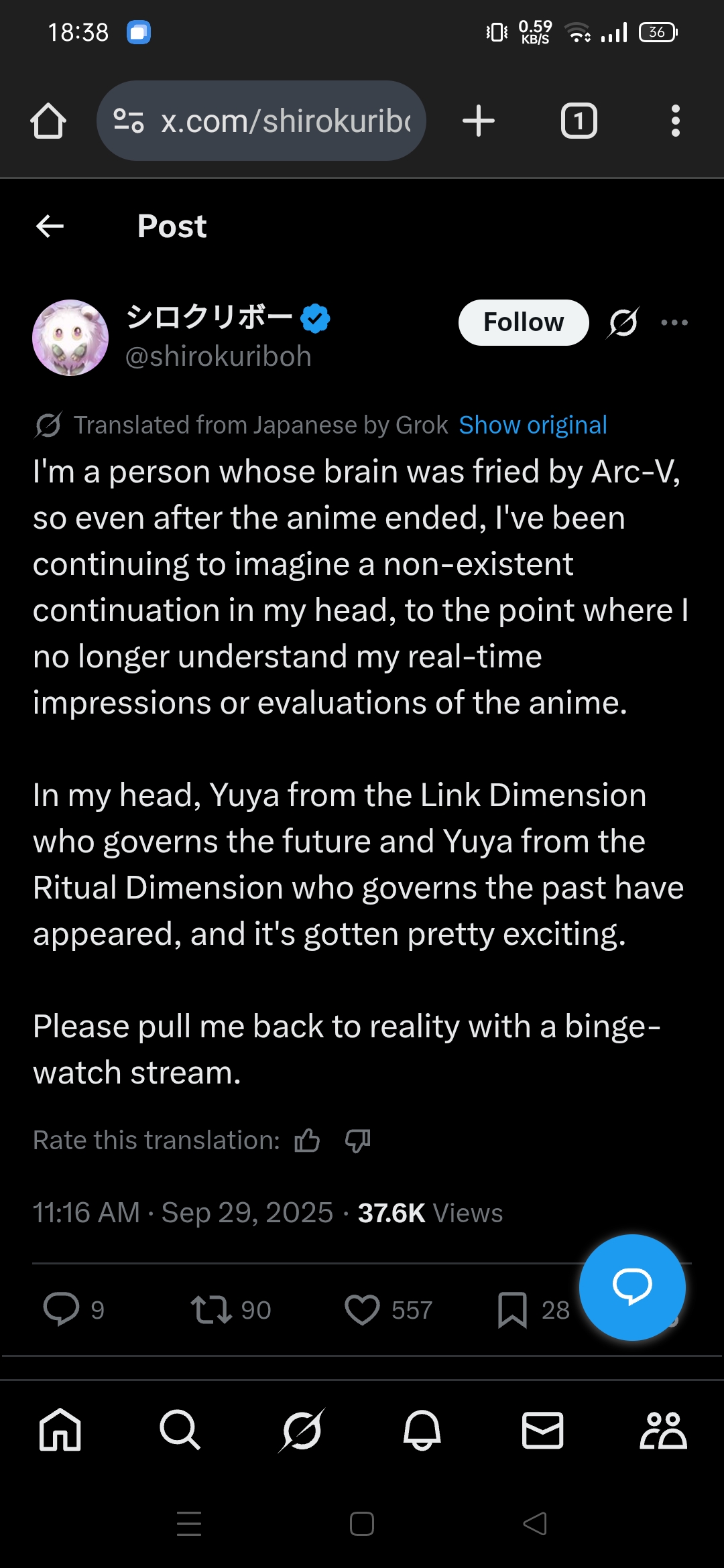
Task: Repost this post
Action: point(212,1309)
